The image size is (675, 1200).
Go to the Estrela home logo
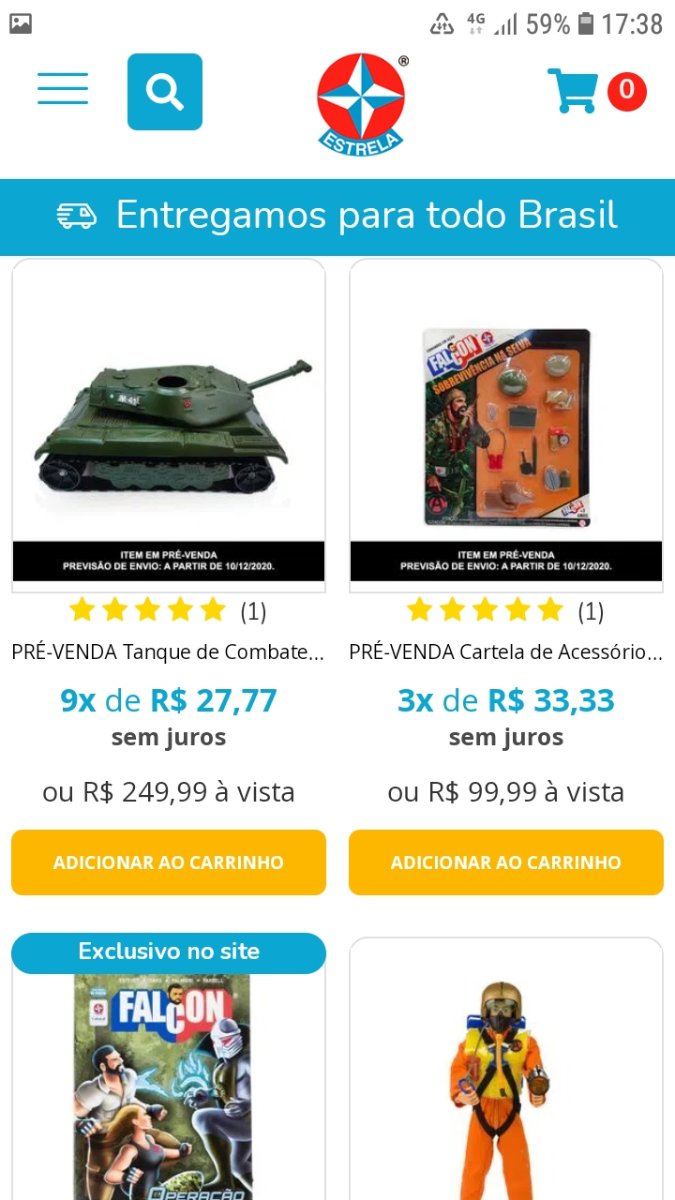pyautogui.click(x=361, y=105)
